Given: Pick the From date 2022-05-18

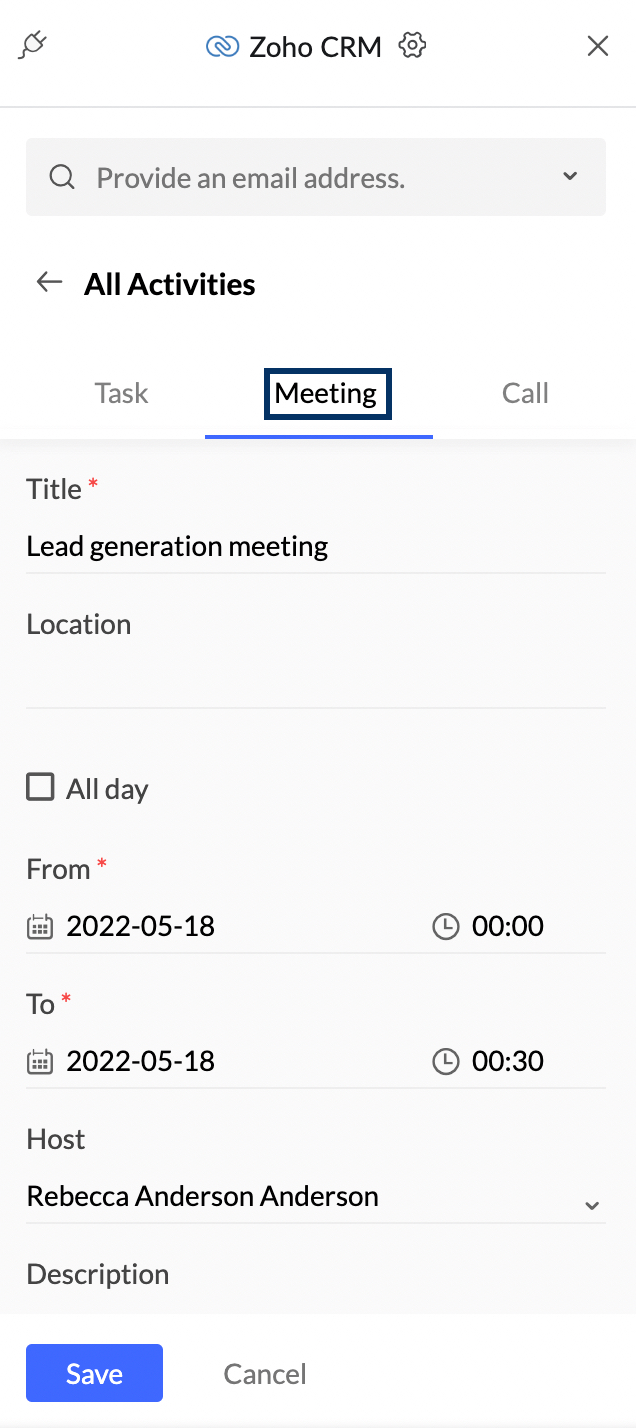Looking at the screenshot, I should pyautogui.click(x=140, y=926).
